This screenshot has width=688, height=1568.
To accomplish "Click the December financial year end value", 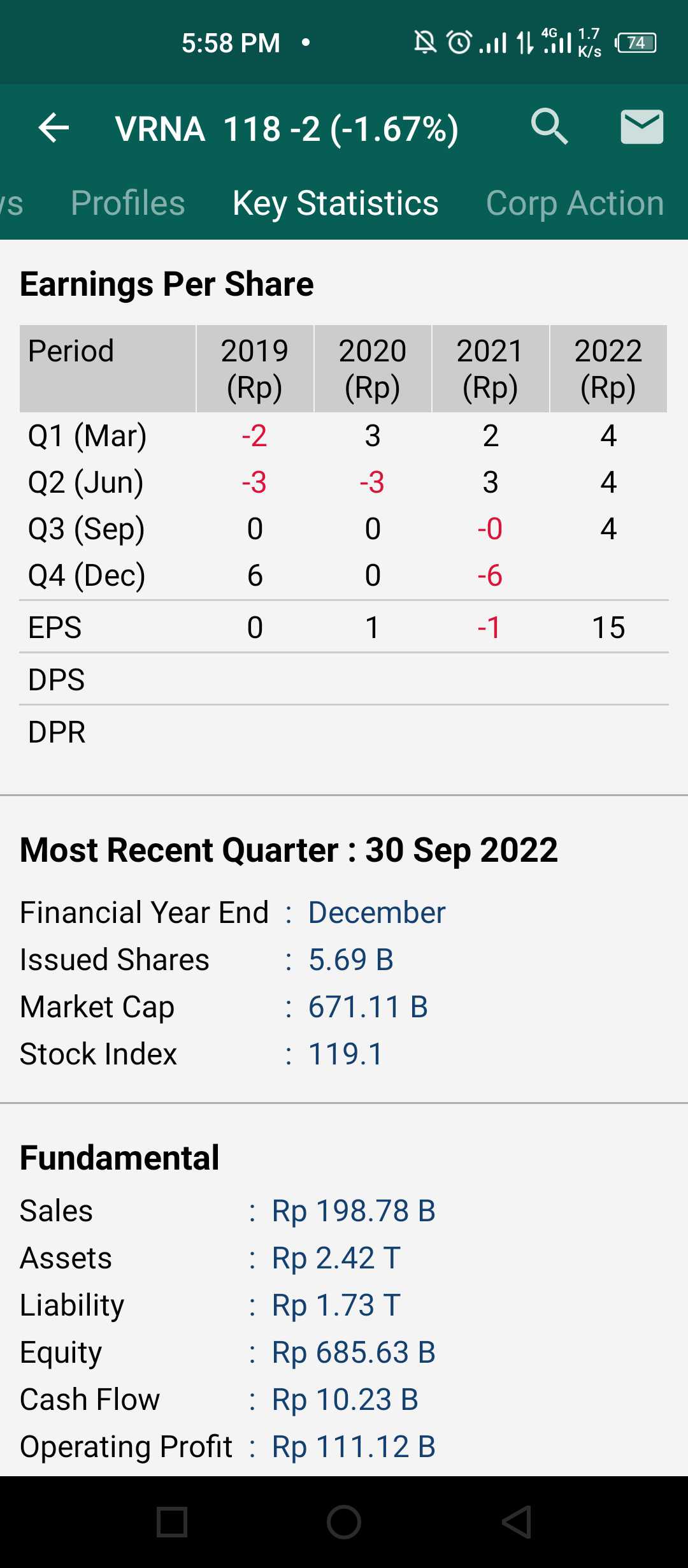I will click(x=375, y=911).
